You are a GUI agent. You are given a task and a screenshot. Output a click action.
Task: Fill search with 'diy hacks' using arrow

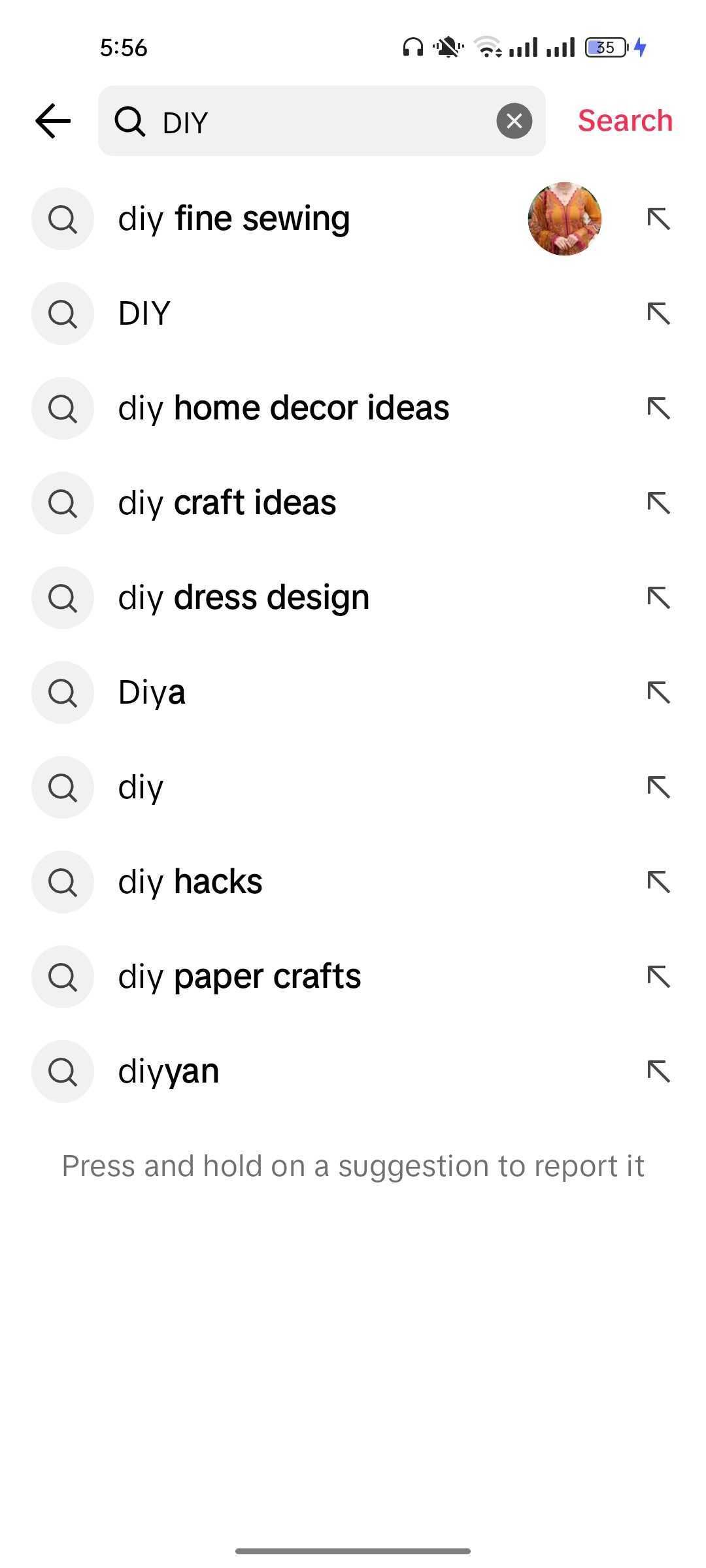pos(658,882)
